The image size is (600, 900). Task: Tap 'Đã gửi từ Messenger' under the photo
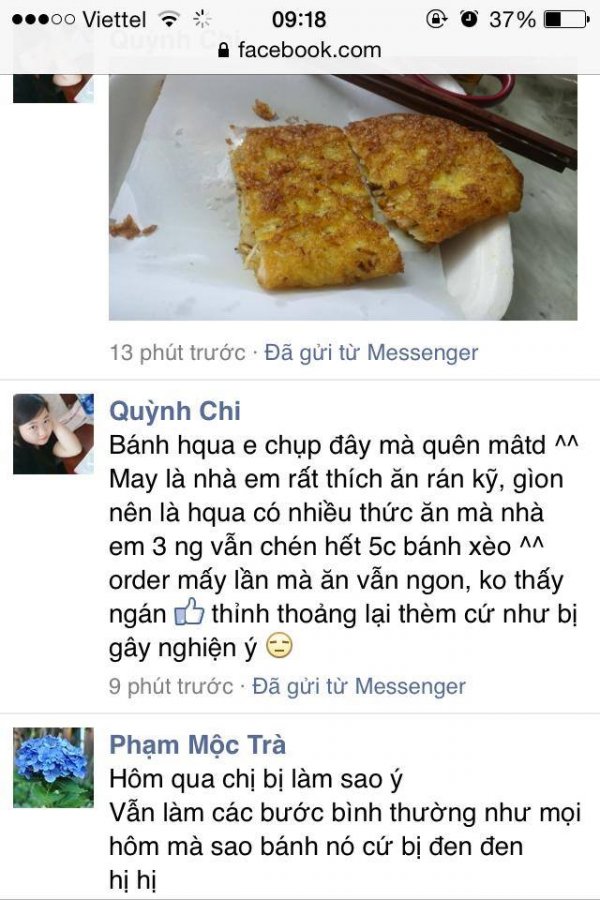point(371,352)
